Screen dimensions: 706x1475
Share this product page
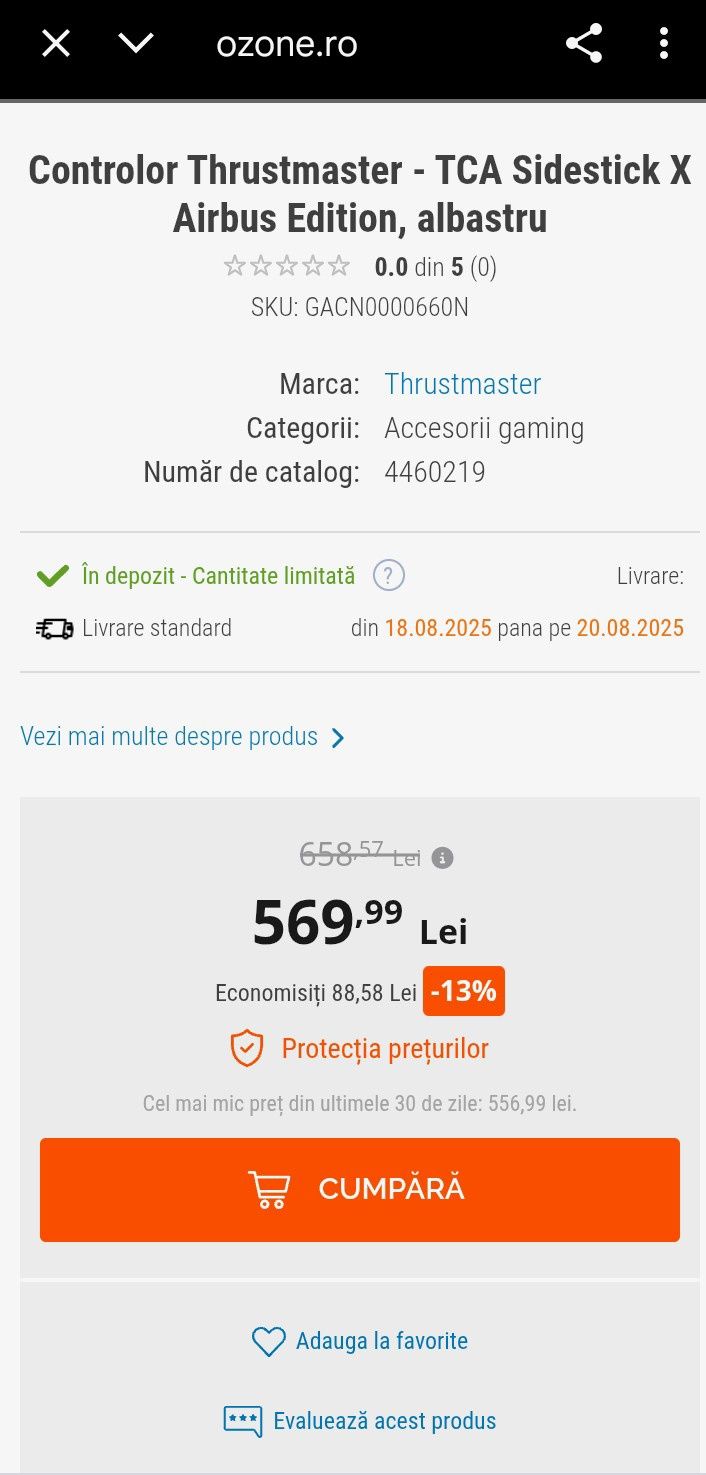[x=584, y=44]
